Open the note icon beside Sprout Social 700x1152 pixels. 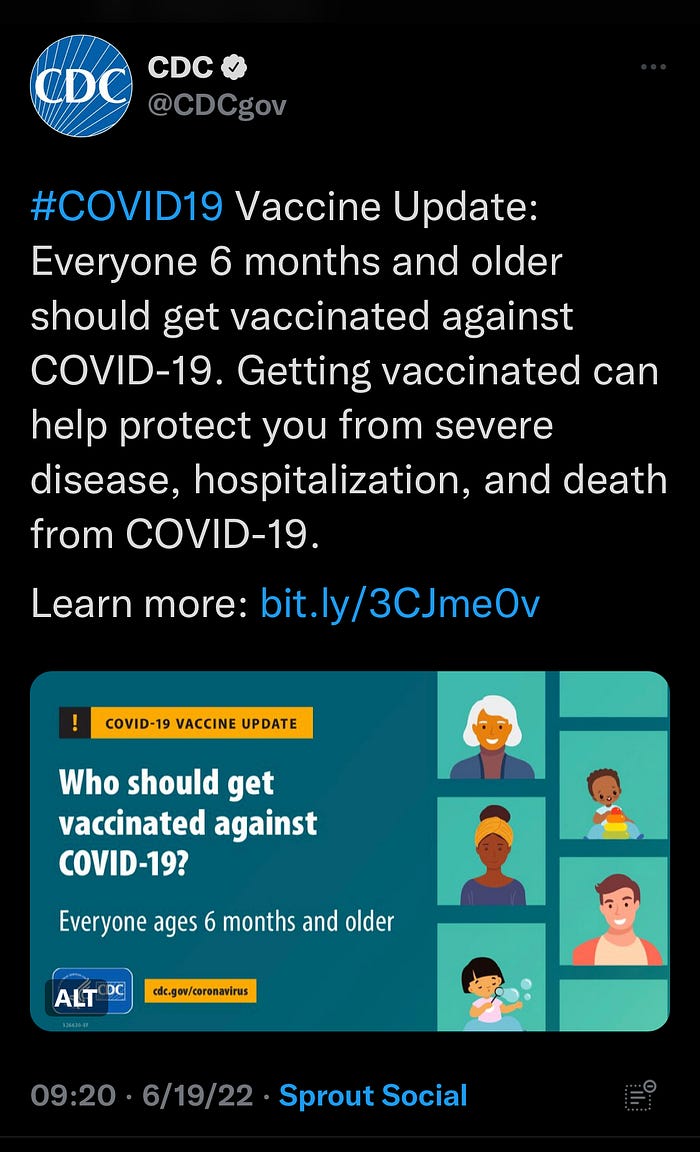[640, 1095]
